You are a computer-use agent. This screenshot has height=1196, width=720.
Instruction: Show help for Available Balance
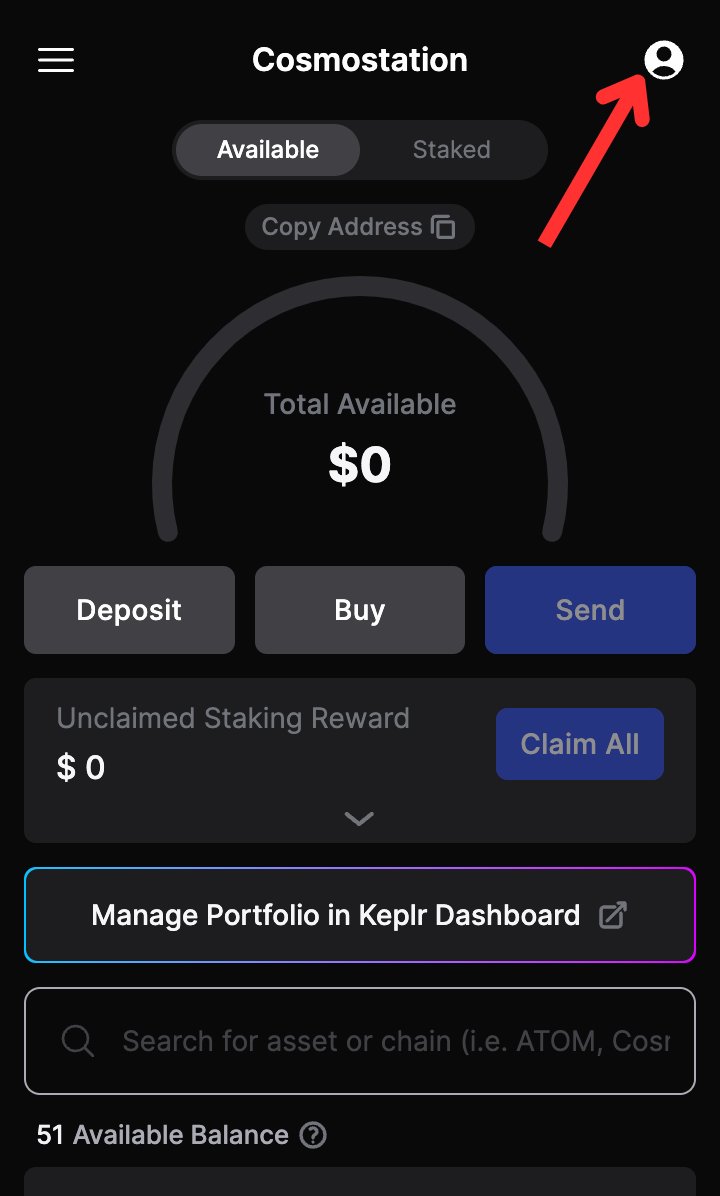pos(314,1135)
